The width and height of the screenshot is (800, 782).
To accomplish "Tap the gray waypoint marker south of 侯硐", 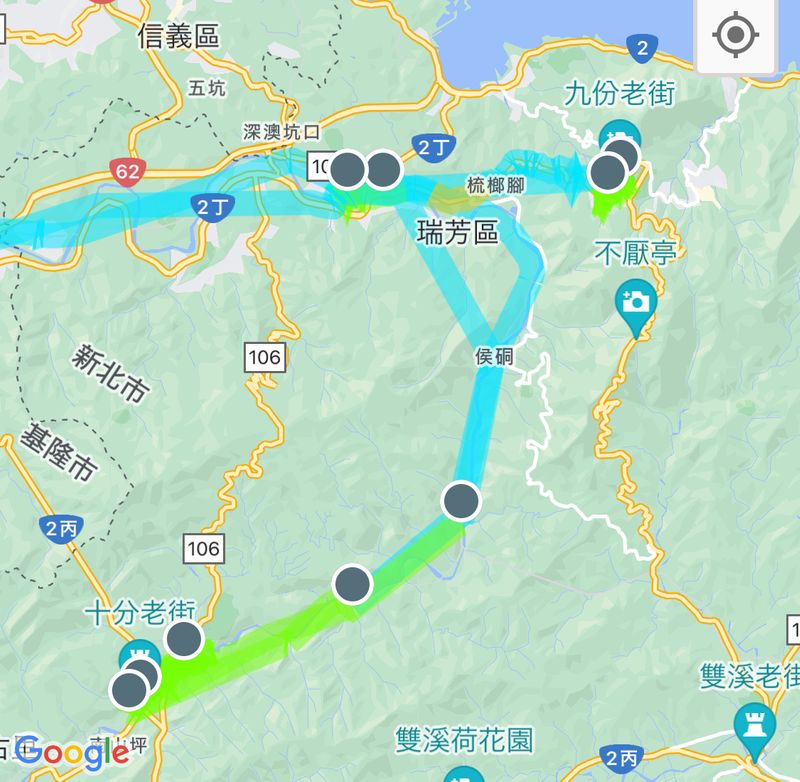I will point(461,500).
